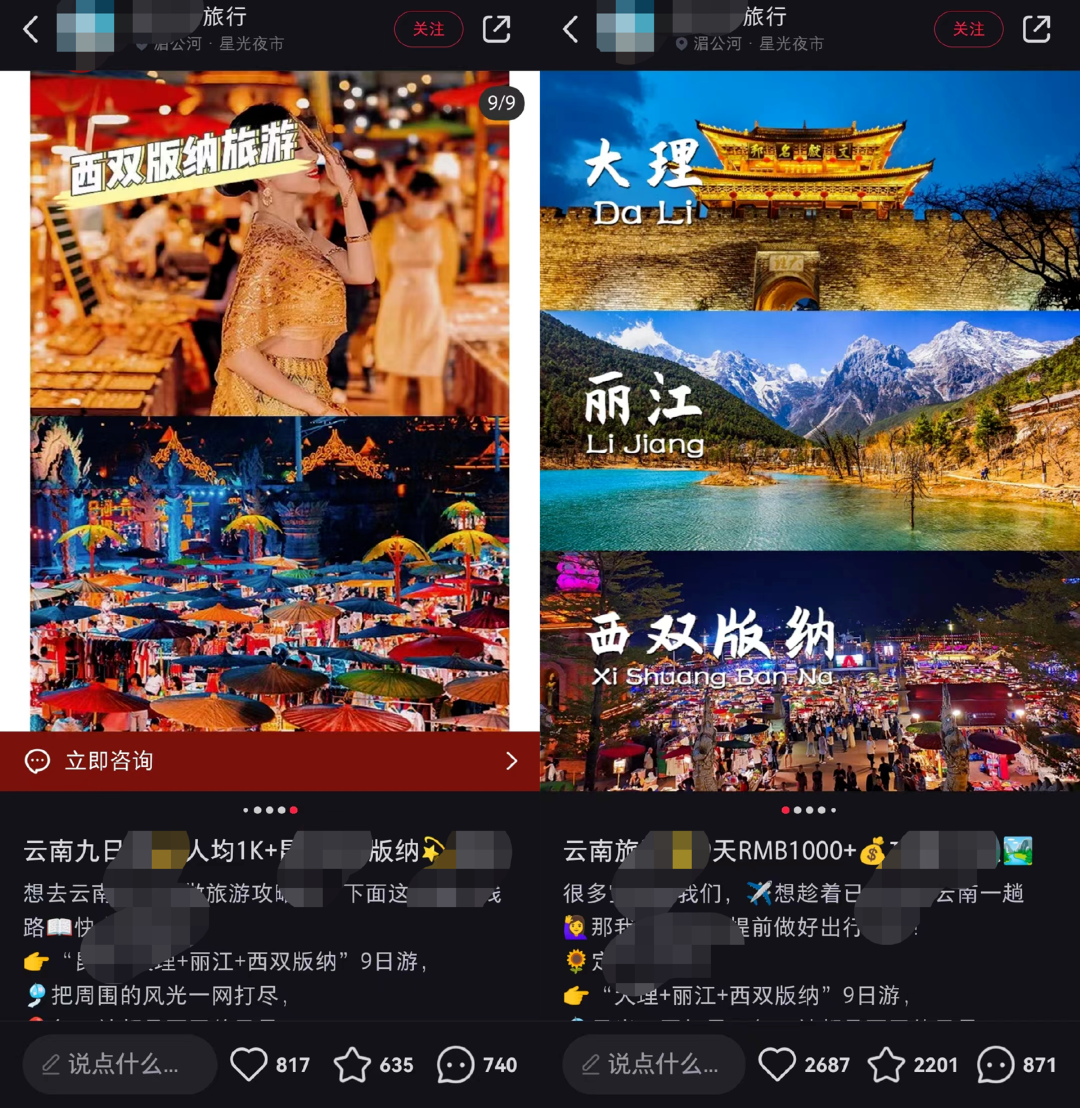Tap the back arrow on the left screen
1080x1108 pixels.
point(30,30)
